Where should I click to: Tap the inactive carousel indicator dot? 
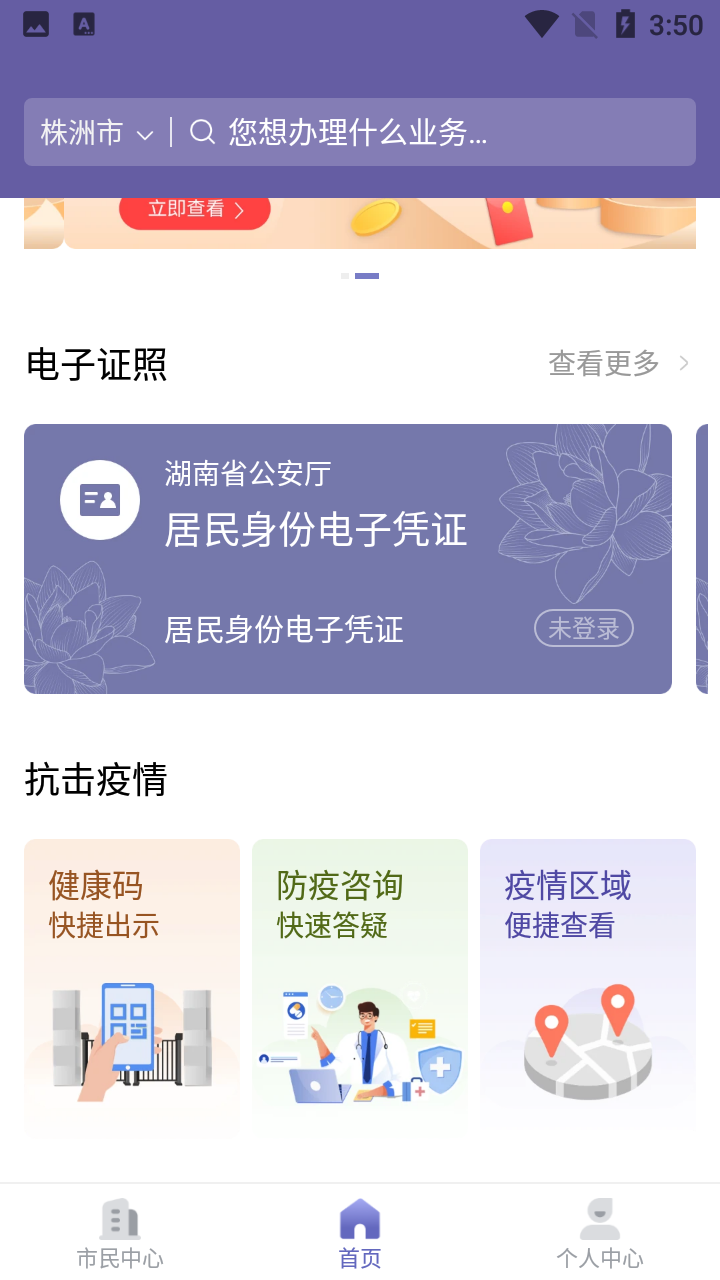click(x=344, y=275)
